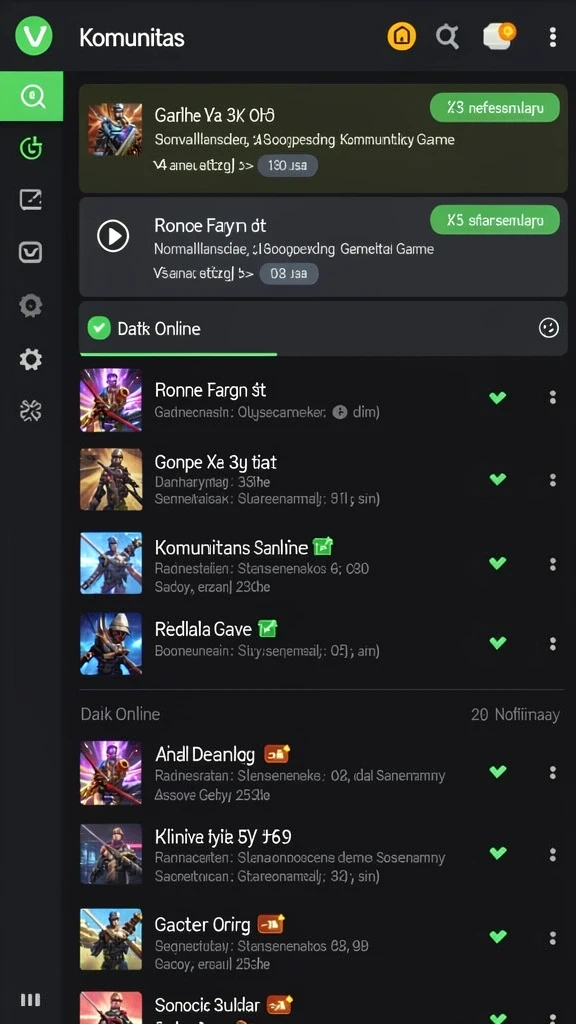
Task: Select the green search item in the sidebar
Action: pos(31,97)
